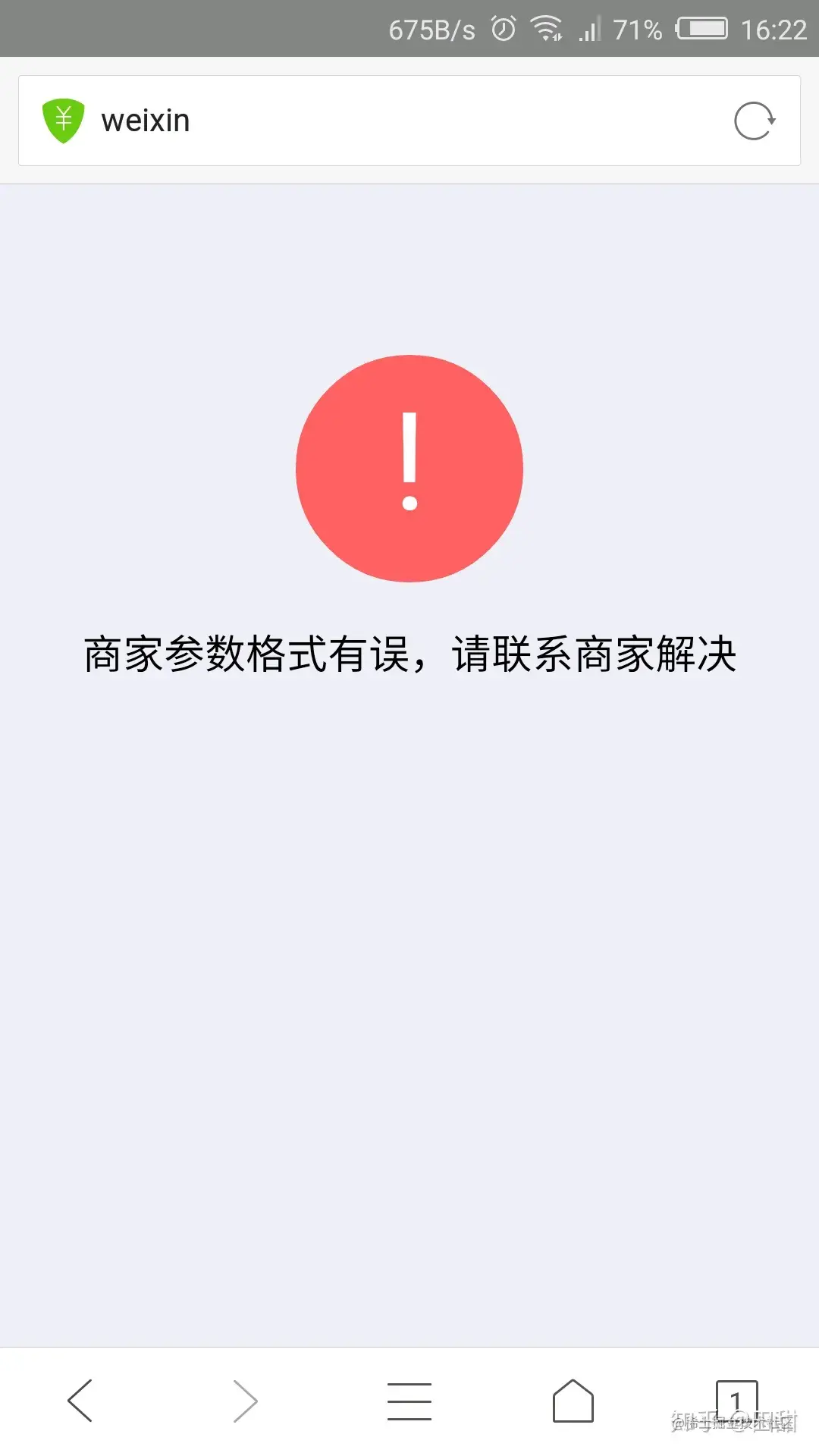Go forward to the next page

point(245,1401)
